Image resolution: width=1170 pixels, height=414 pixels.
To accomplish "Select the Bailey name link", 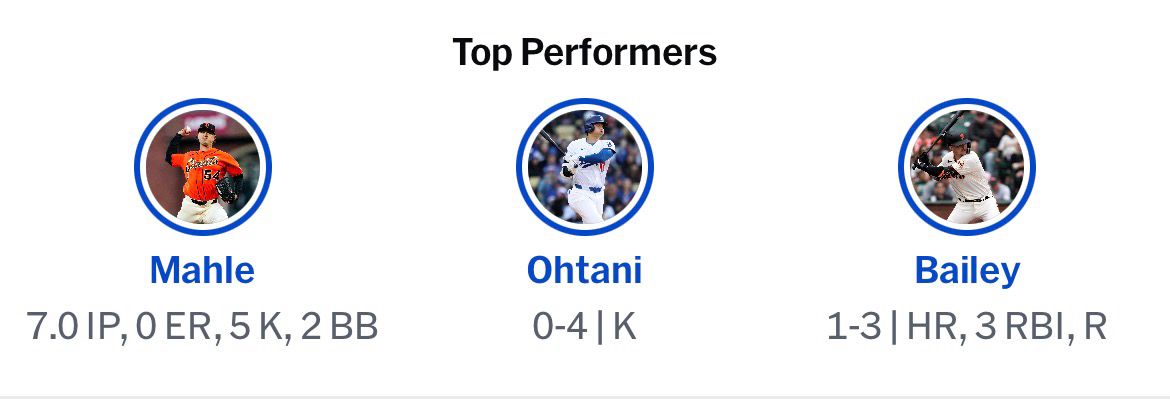I will [967, 270].
